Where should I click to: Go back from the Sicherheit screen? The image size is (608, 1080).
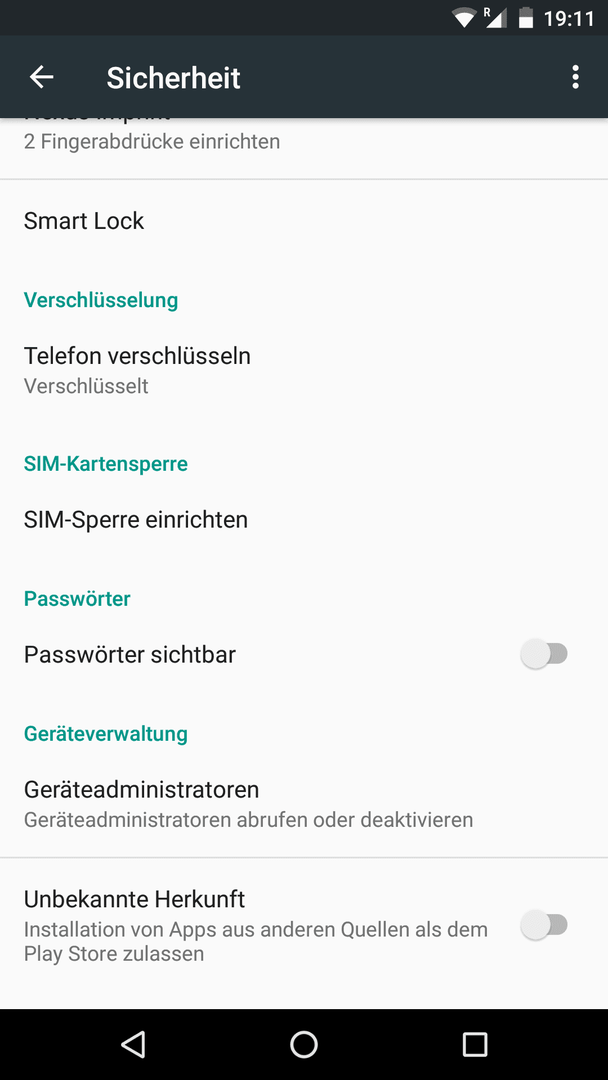(x=41, y=77)
